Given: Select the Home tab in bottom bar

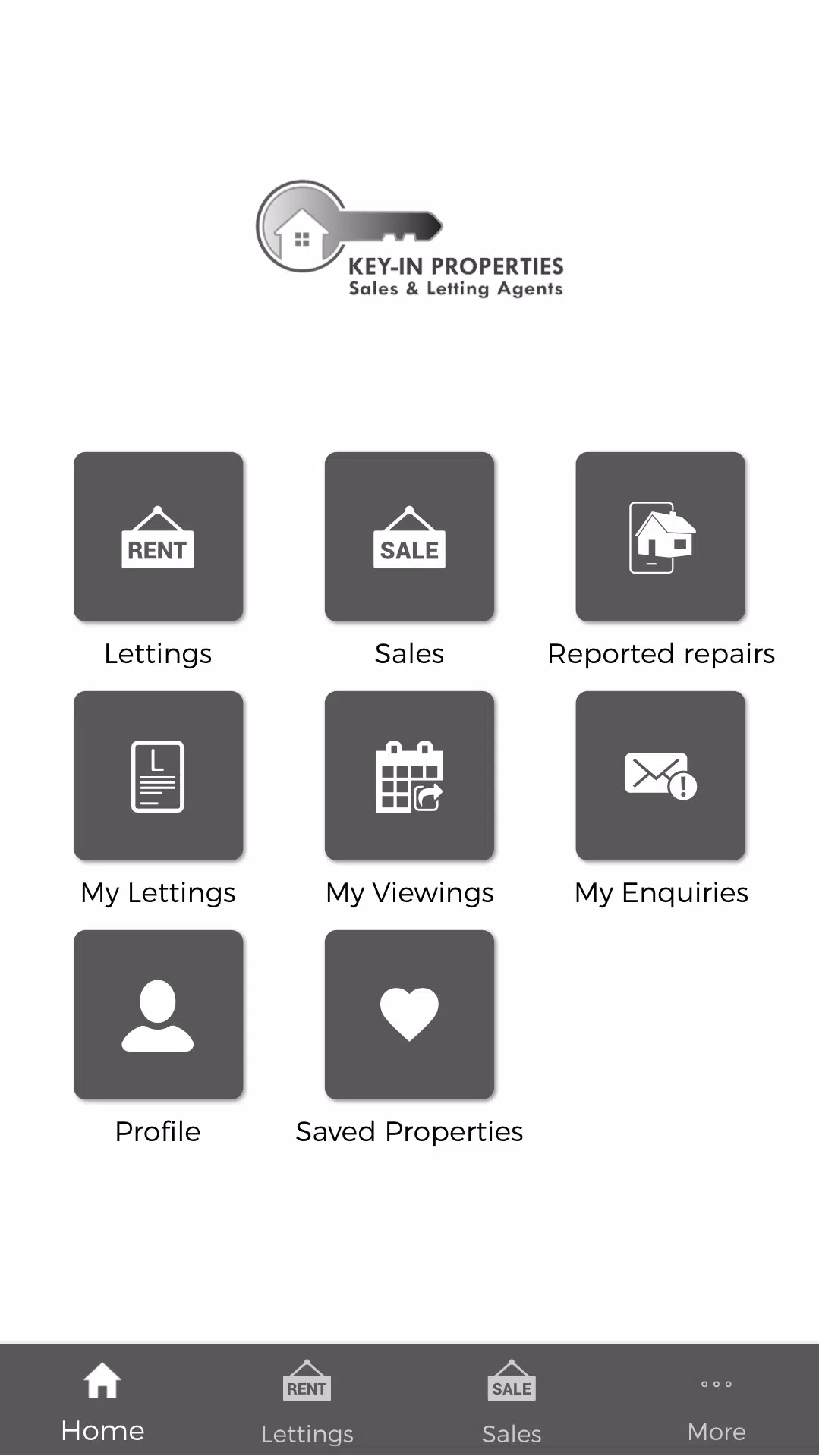Looking at the screenshot, I should click(x=102, y=1401).
